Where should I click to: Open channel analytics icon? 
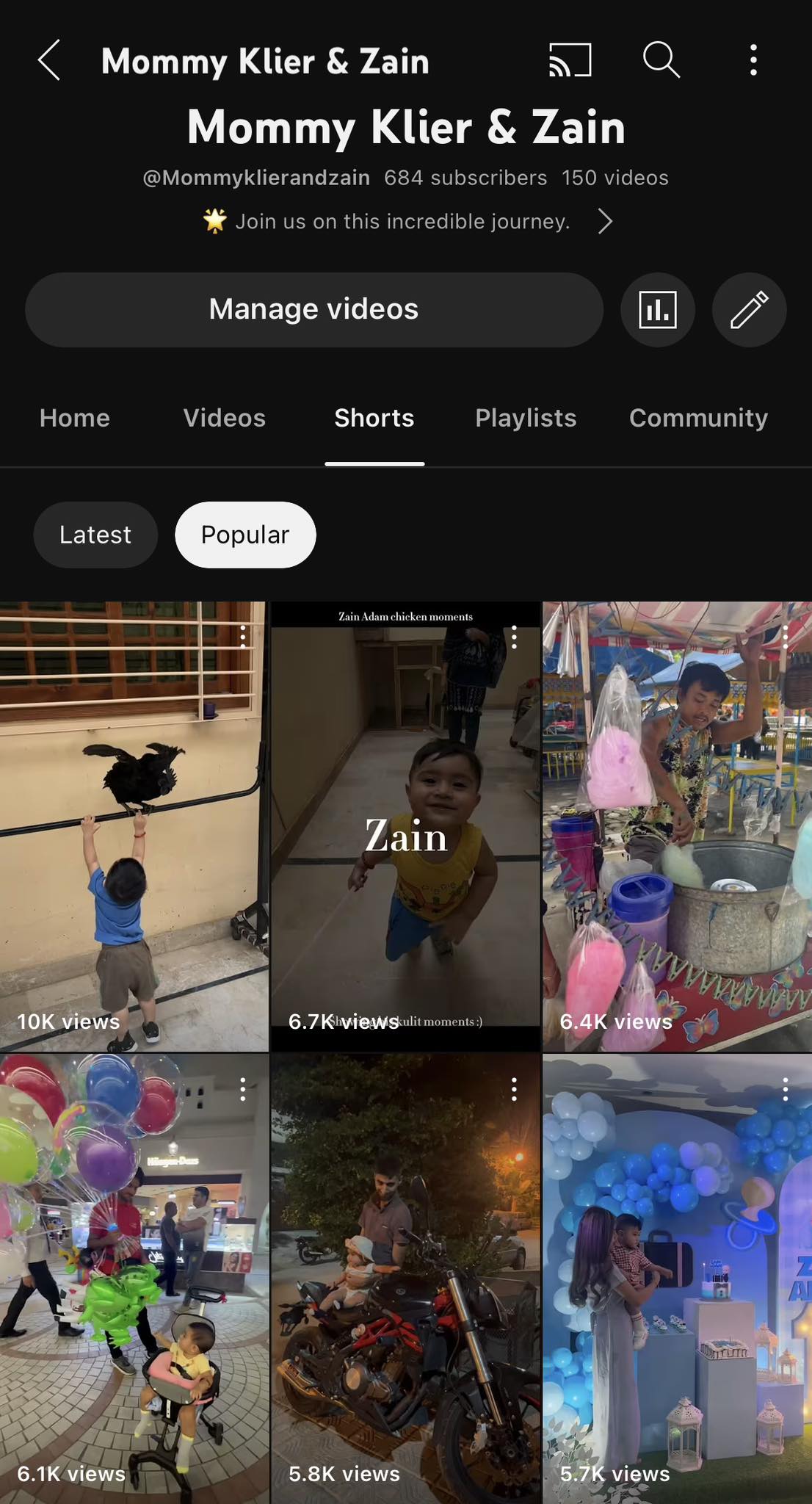point(657,310)
